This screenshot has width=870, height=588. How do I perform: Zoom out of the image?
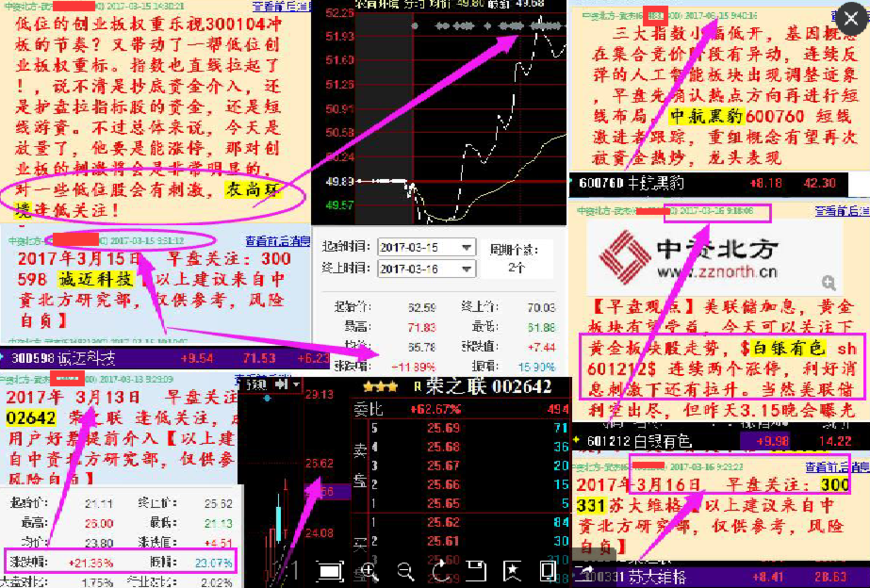(405, 571)
